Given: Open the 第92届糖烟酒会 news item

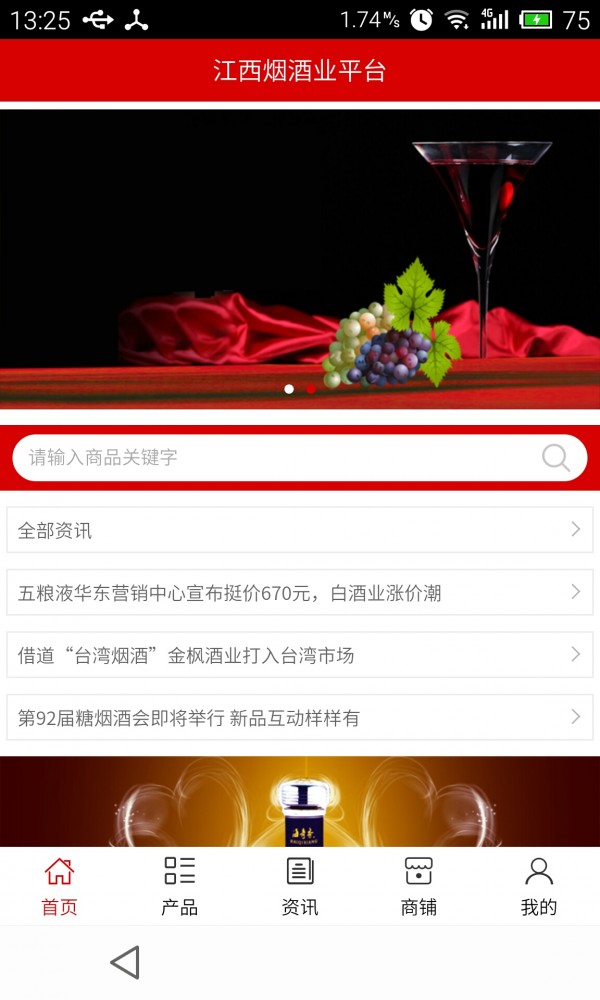Looking at the screenshot, I should 300,718.
